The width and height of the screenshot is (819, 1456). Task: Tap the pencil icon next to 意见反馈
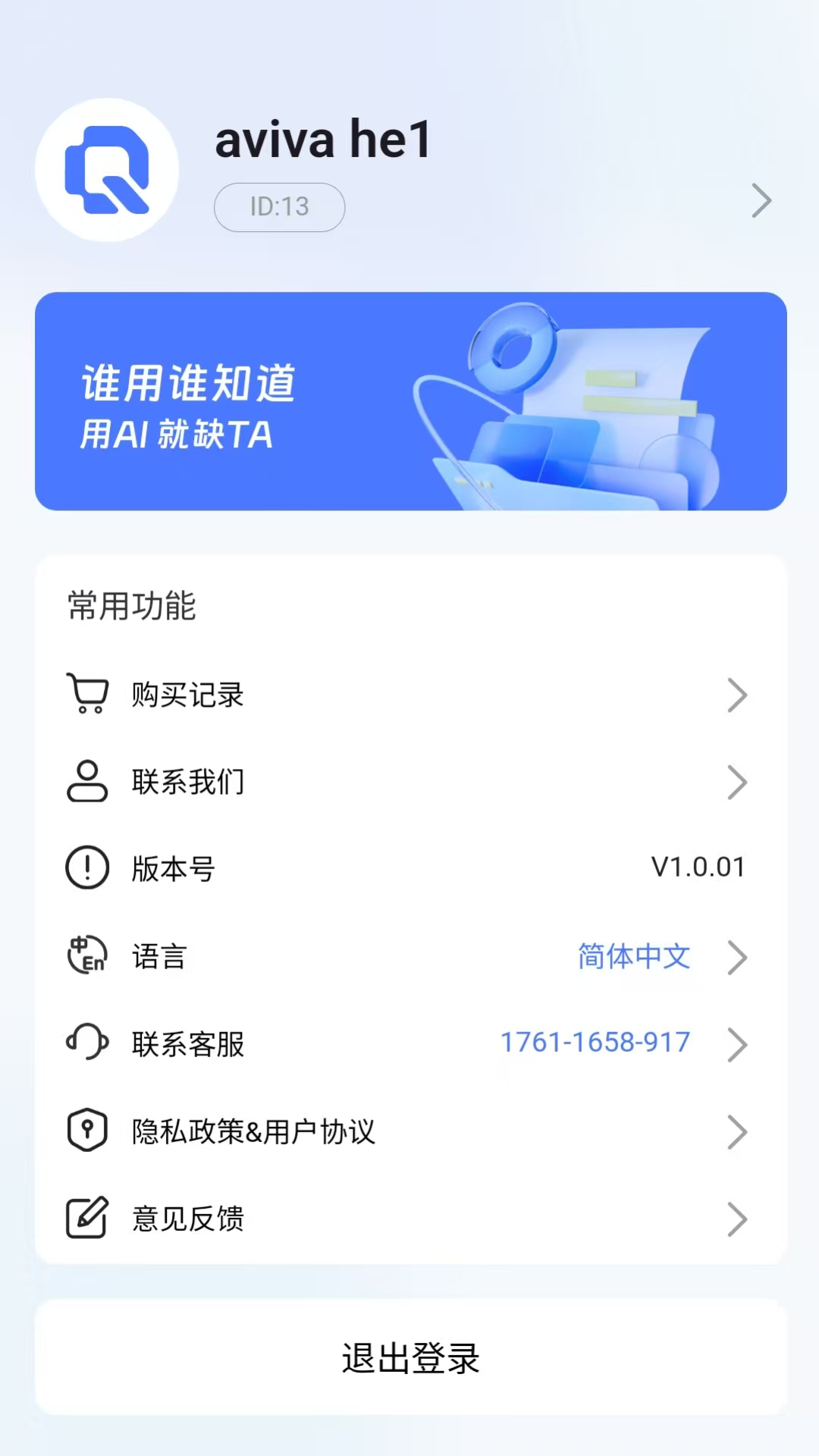[x=86, y=1219]
